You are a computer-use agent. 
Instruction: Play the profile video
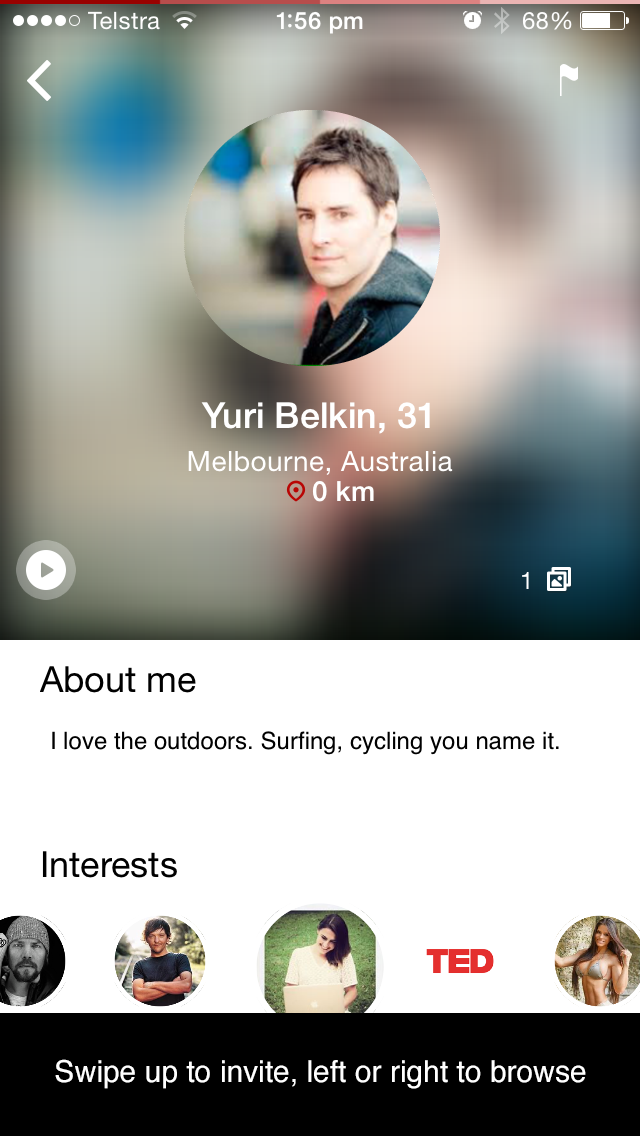[x=46, y=570]
